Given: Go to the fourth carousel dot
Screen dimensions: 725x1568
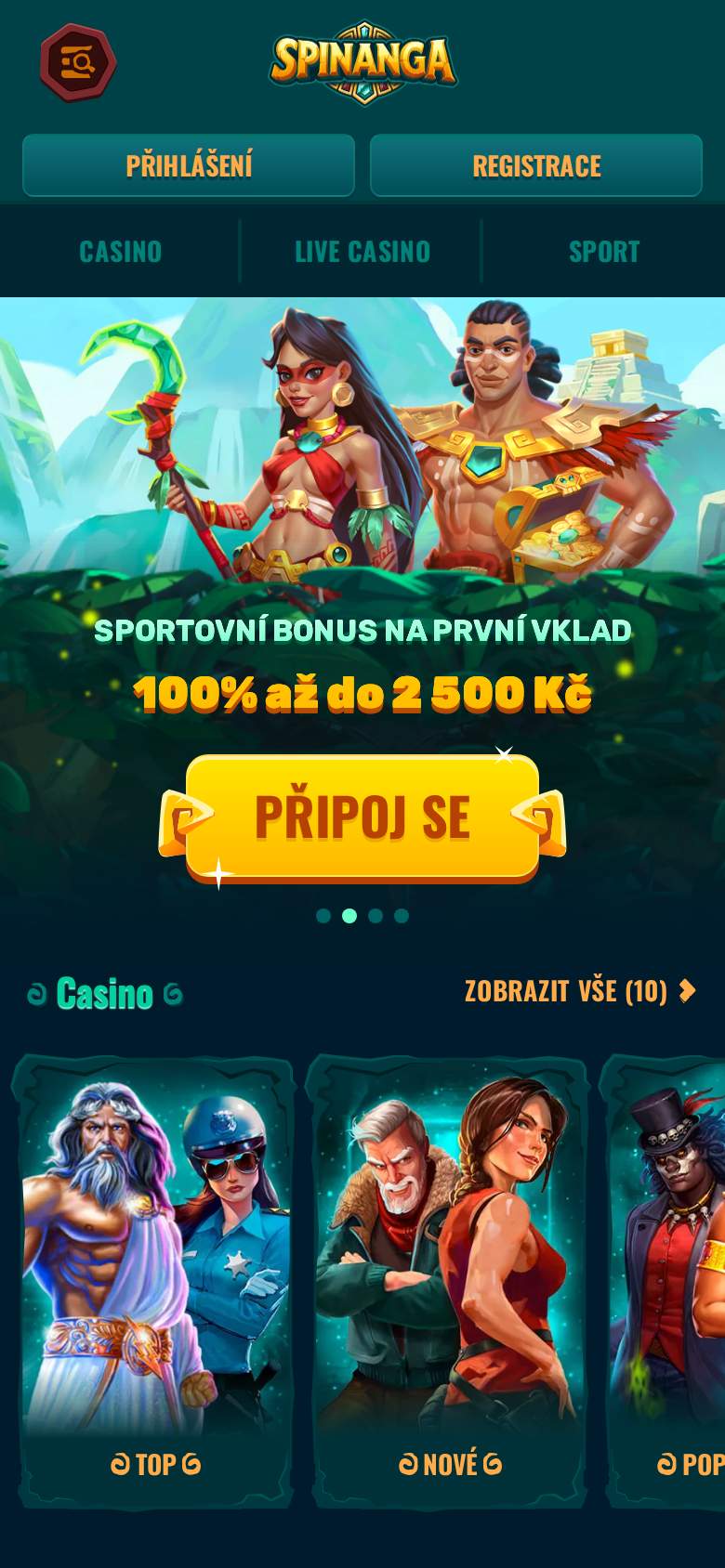Looking at the screenshot, I should (402, 916).
